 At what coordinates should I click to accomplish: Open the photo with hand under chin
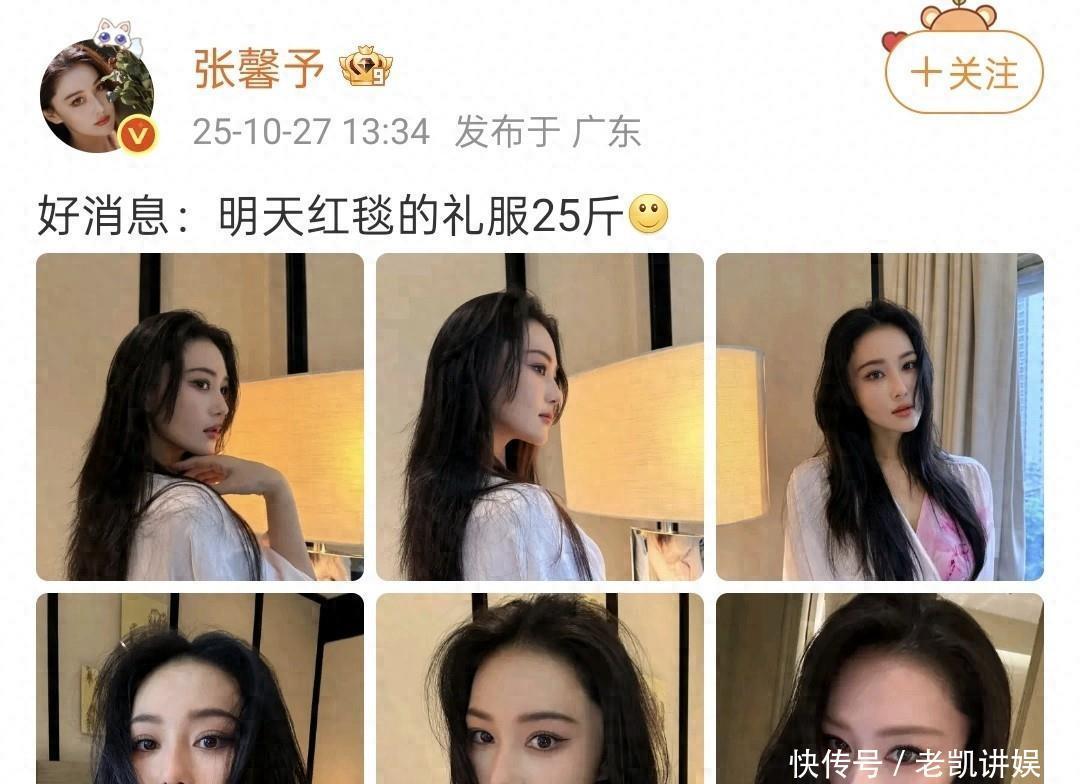[x=200, y=417]
